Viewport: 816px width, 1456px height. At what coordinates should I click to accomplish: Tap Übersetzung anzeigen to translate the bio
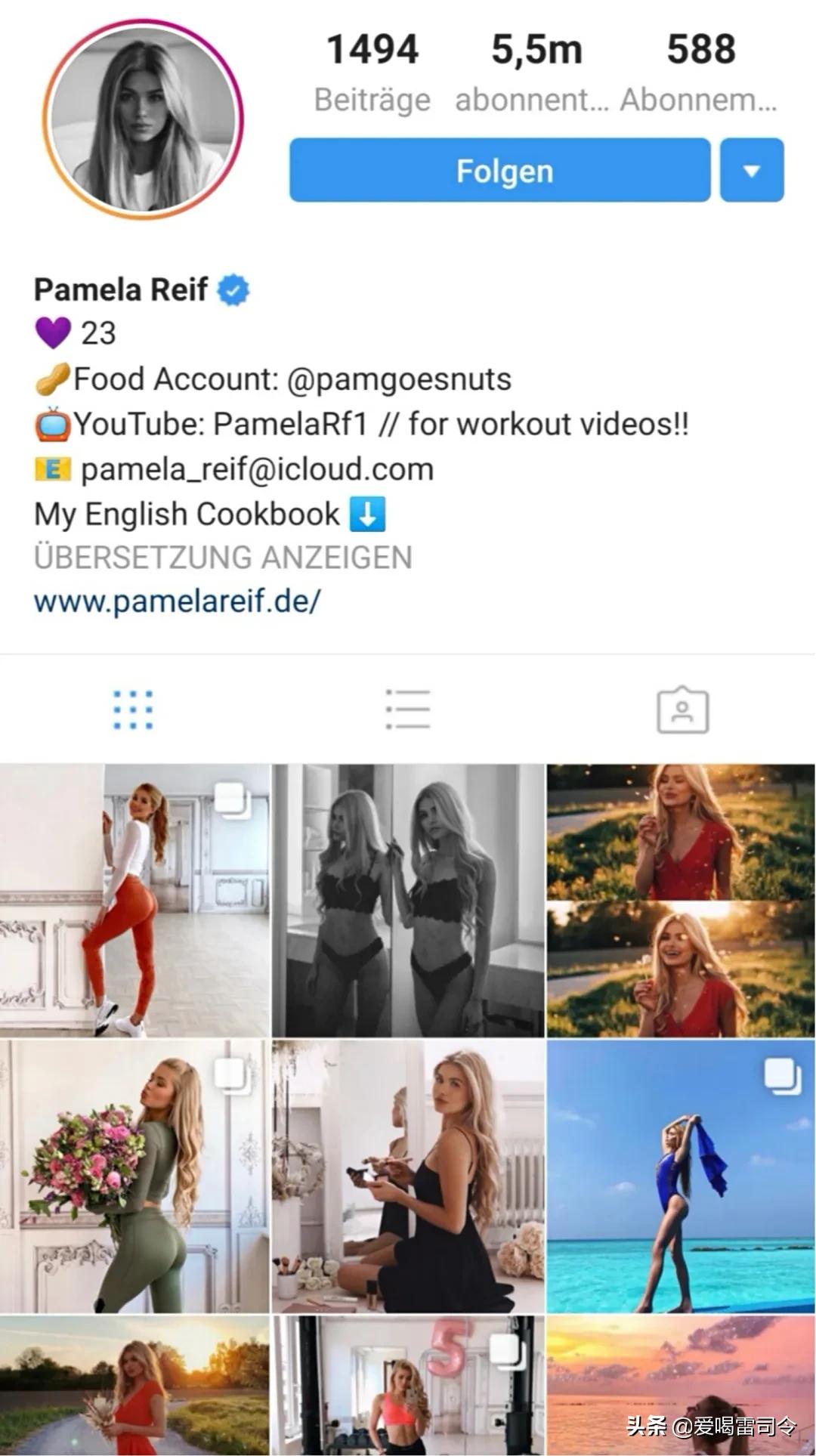click(x=223, y=558)
